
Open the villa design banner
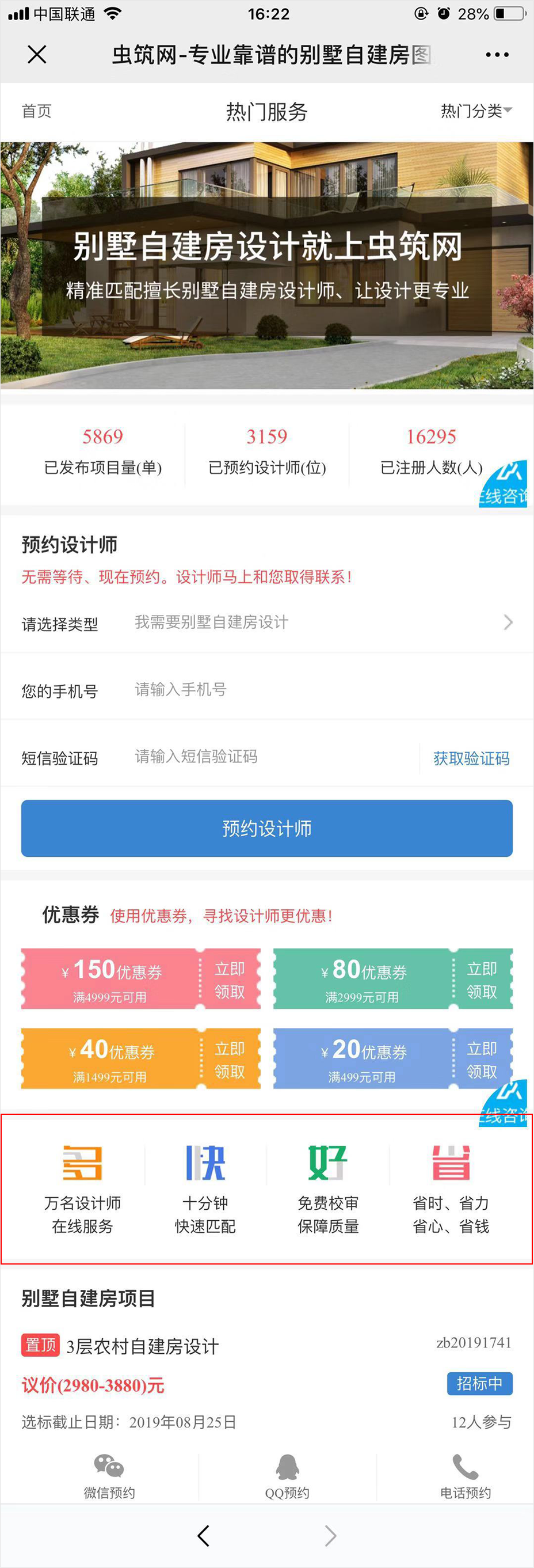[267, 265]
